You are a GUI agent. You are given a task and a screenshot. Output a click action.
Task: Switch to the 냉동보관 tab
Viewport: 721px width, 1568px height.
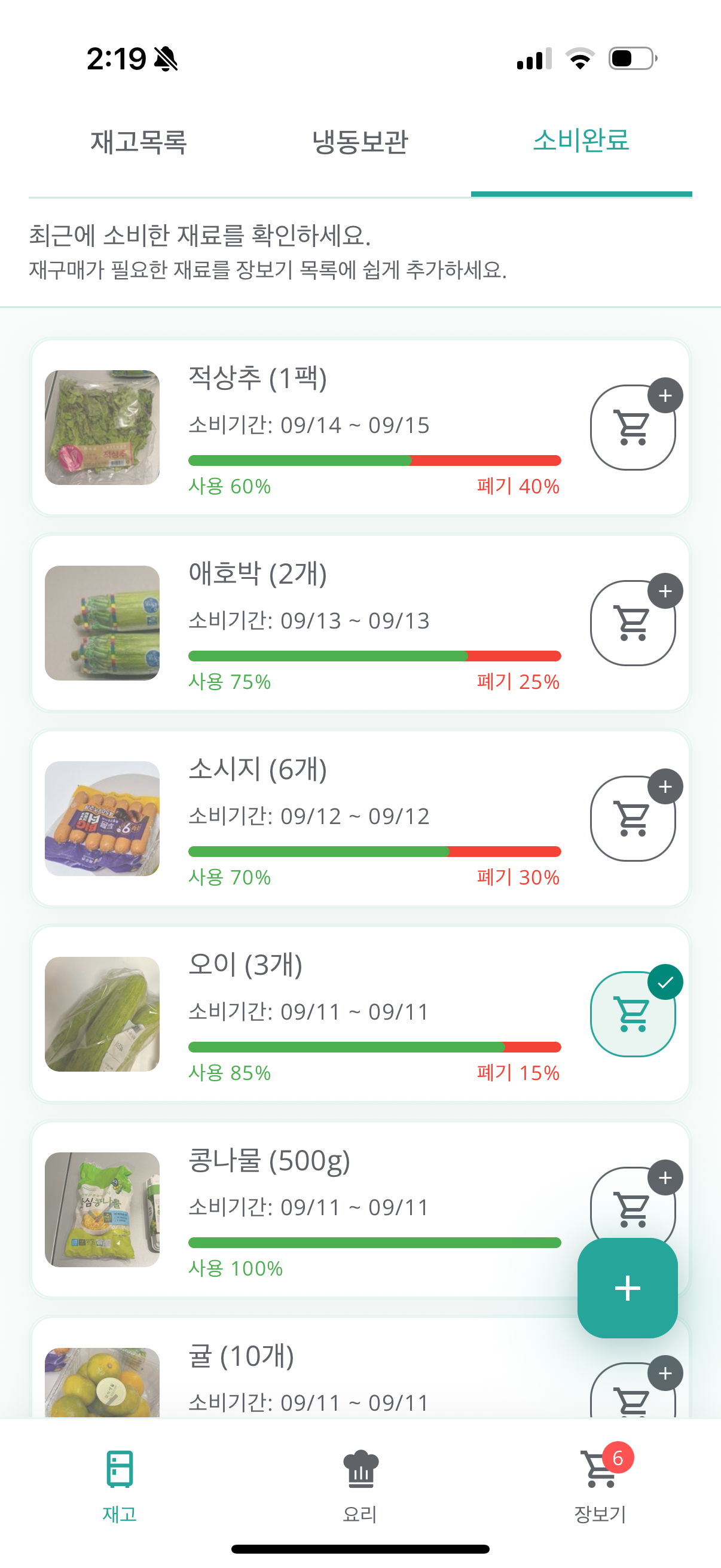click(x=359, y=142)
